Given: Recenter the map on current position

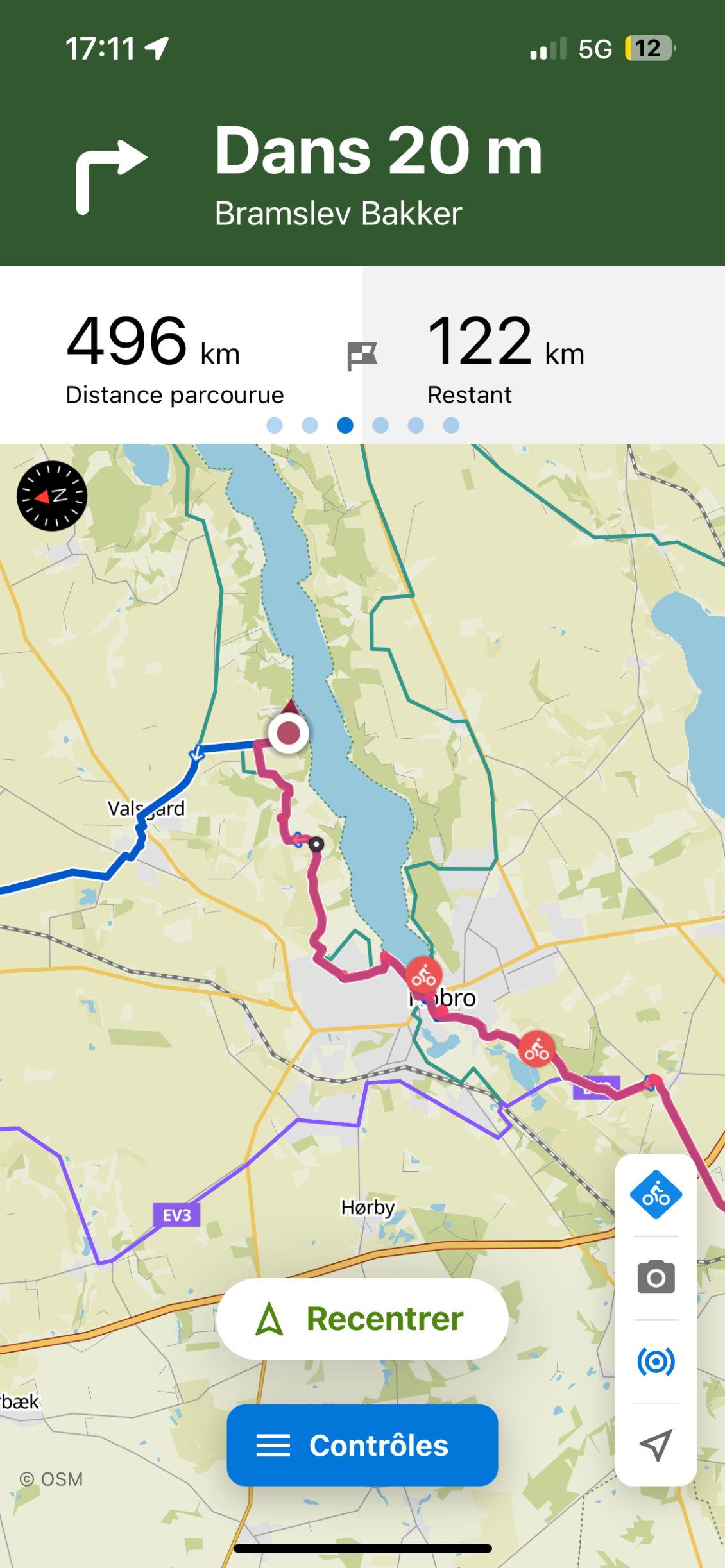Looking at the screenshot, I should pos(362,1319).
